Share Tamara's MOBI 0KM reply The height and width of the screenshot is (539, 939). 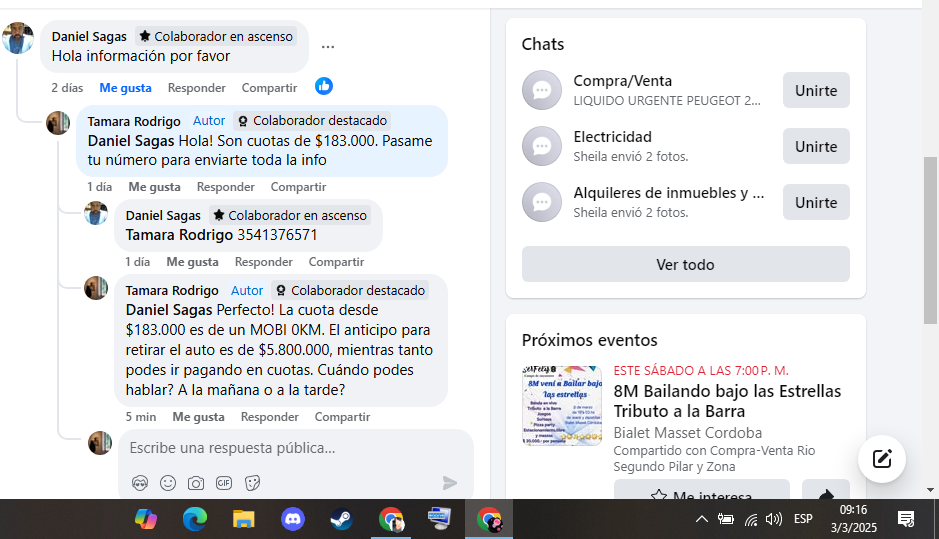point(342,417)
